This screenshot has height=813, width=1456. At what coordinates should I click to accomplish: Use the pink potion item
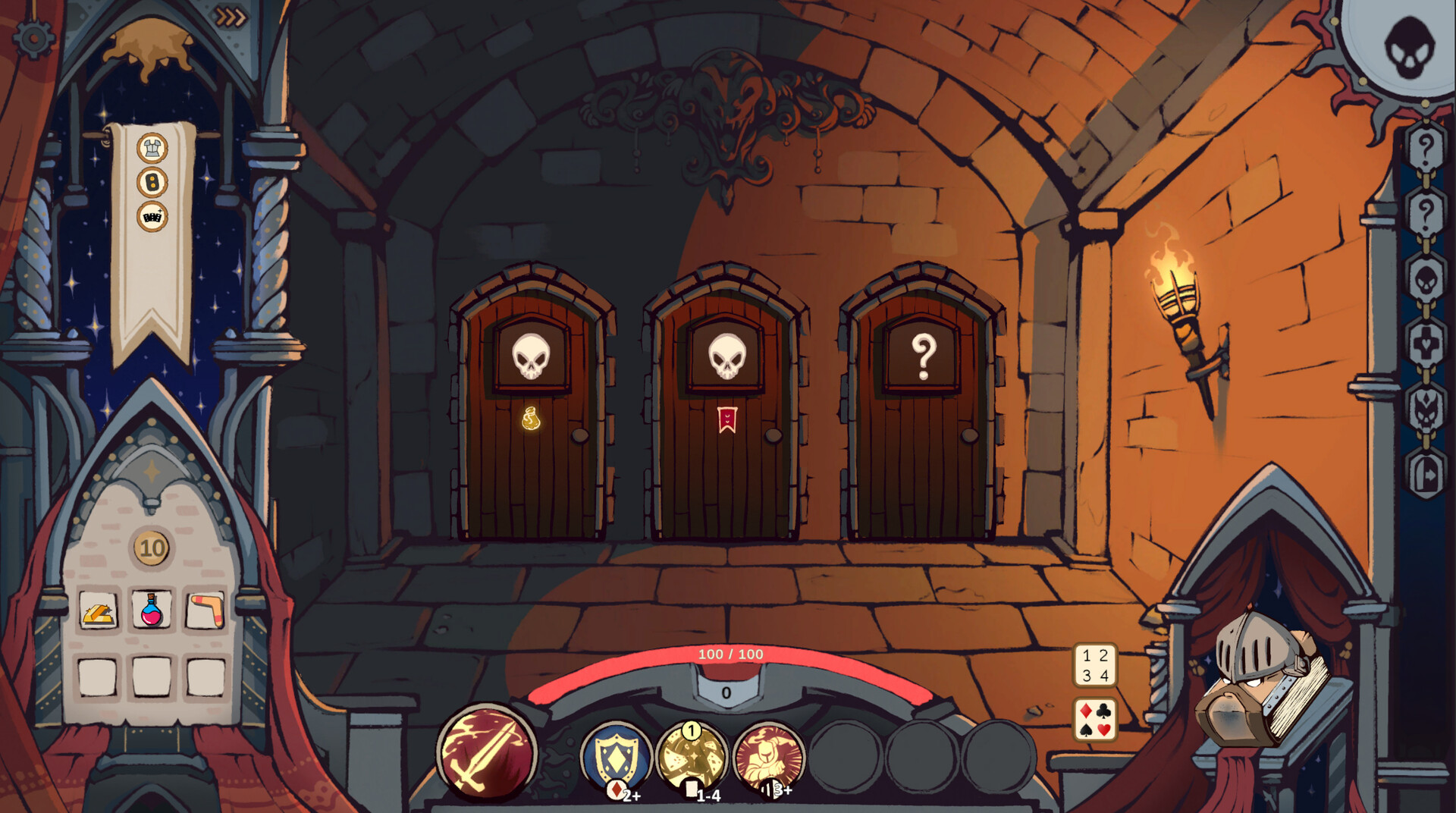pos(152,610)
